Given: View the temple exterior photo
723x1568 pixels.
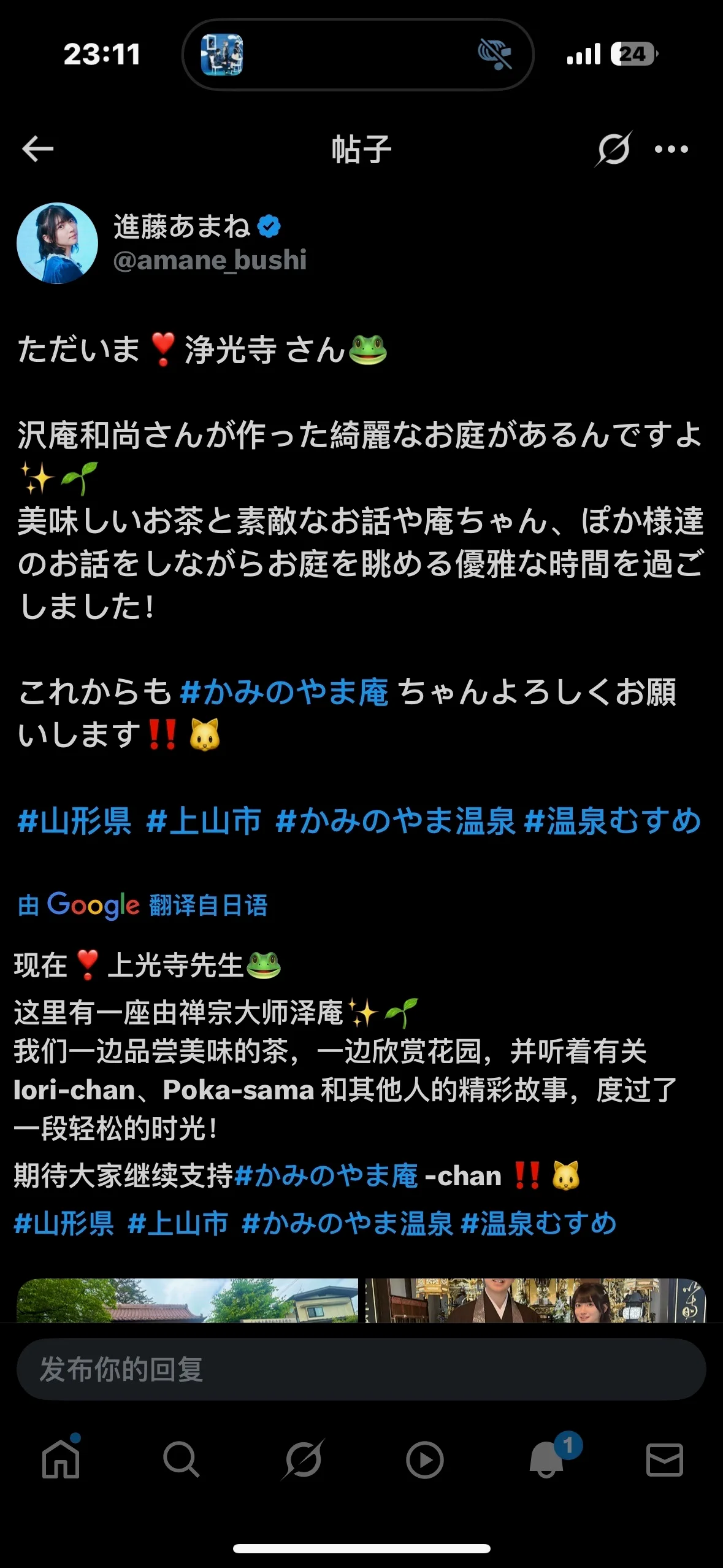Looking at the screenshot, I should 187,1300.
